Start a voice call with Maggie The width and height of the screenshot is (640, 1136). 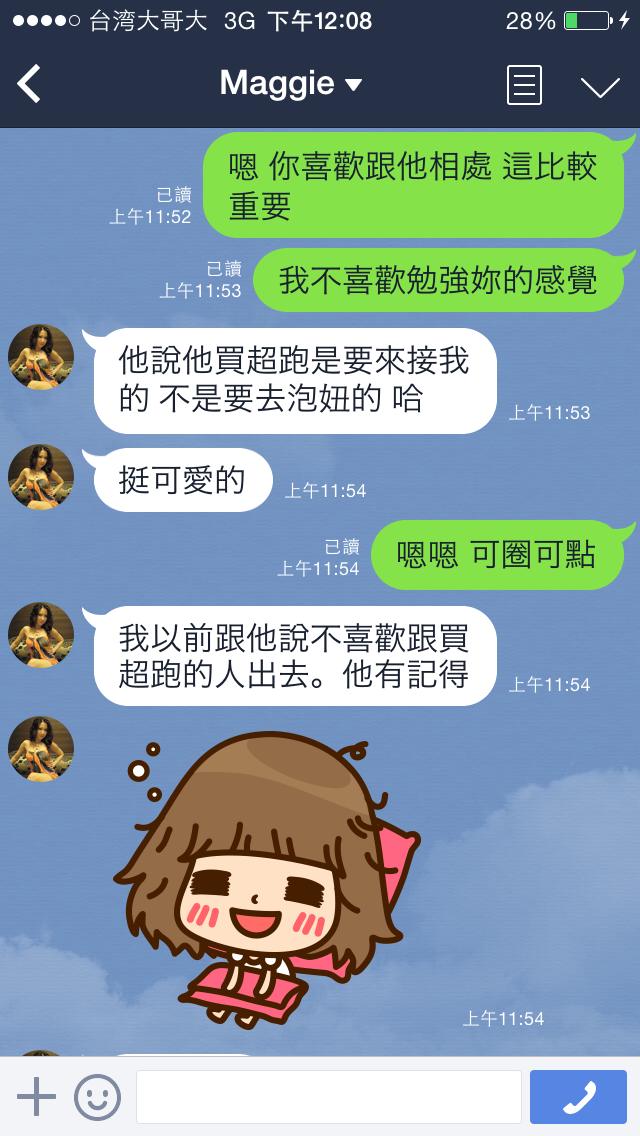coord(578,1097)
